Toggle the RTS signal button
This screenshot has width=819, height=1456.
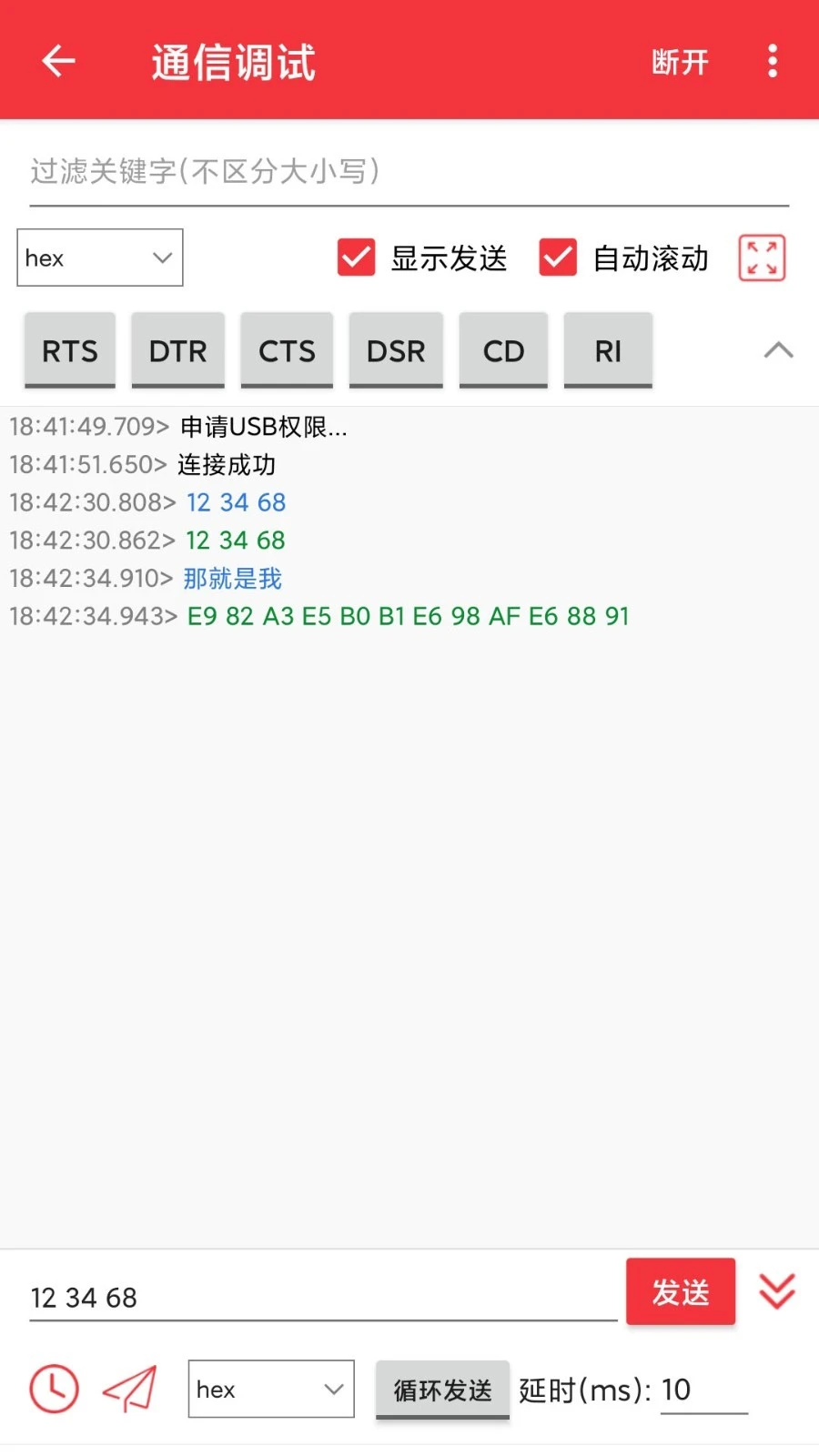[x=69, y=350]
